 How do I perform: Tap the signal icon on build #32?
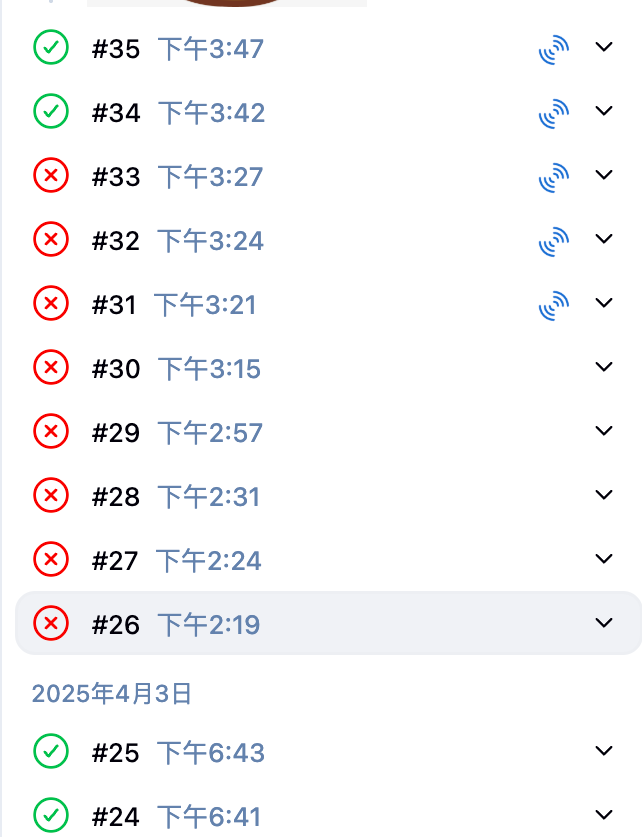[x=554, y=241]
